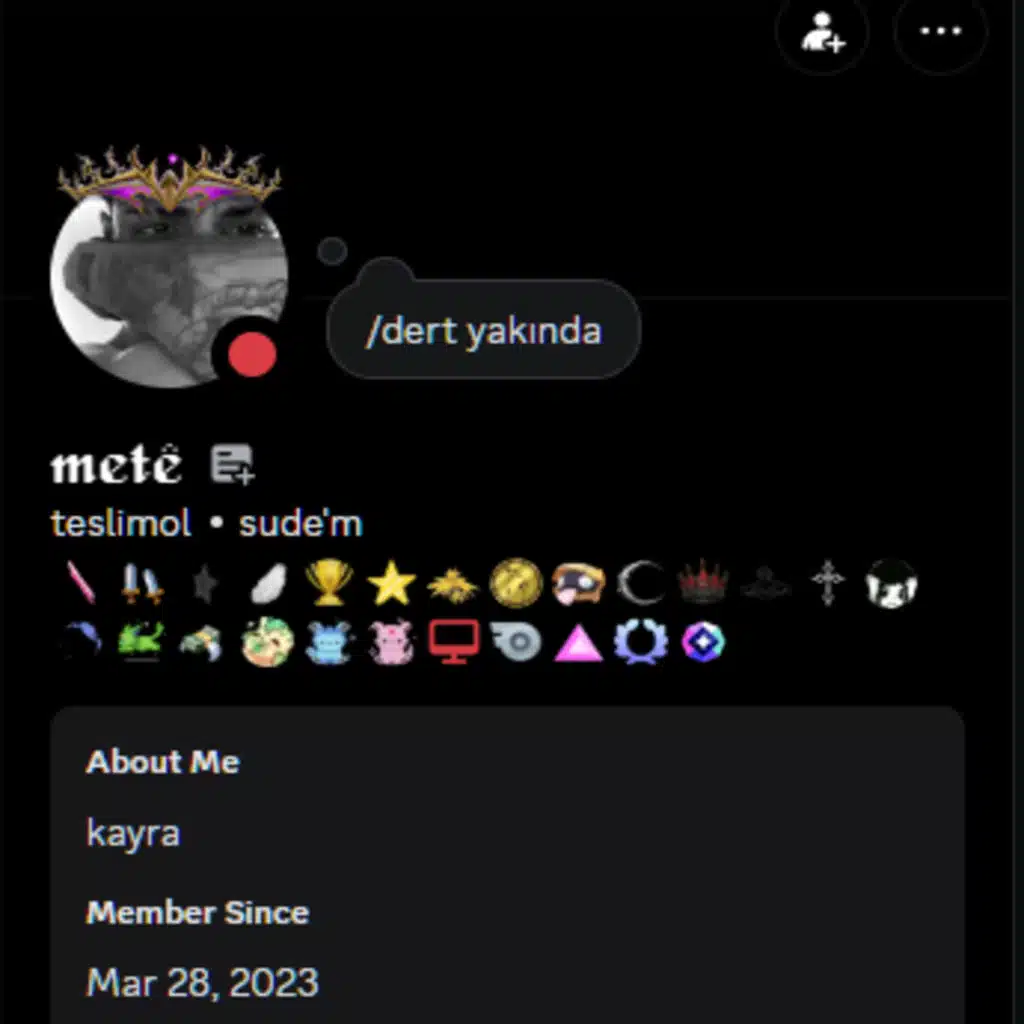
Task: Tap the pink triangle badge
Action: click(579, 643)
